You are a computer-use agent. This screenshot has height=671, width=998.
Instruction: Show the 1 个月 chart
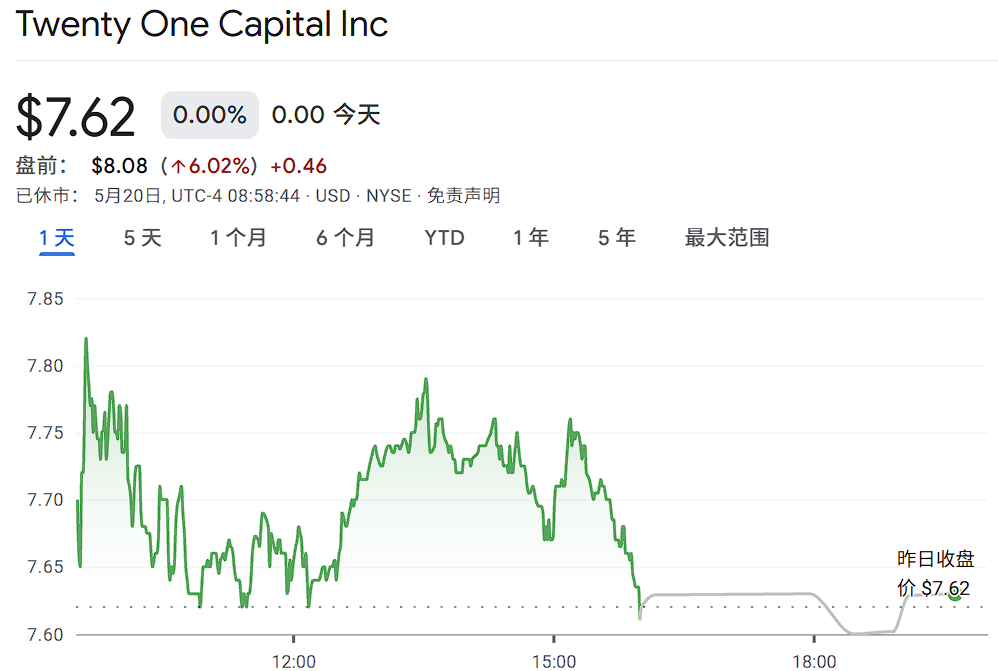(x=239, y=238)
